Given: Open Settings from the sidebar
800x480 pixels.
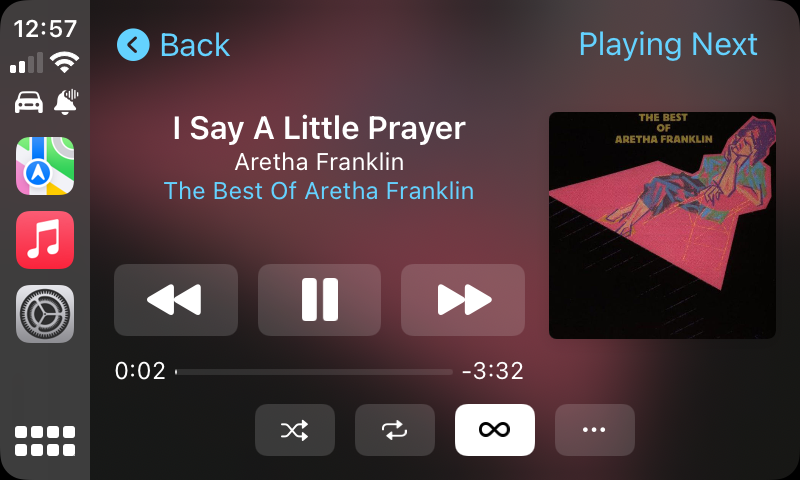Looking at the screenshot, I should [x=45, y=314].
